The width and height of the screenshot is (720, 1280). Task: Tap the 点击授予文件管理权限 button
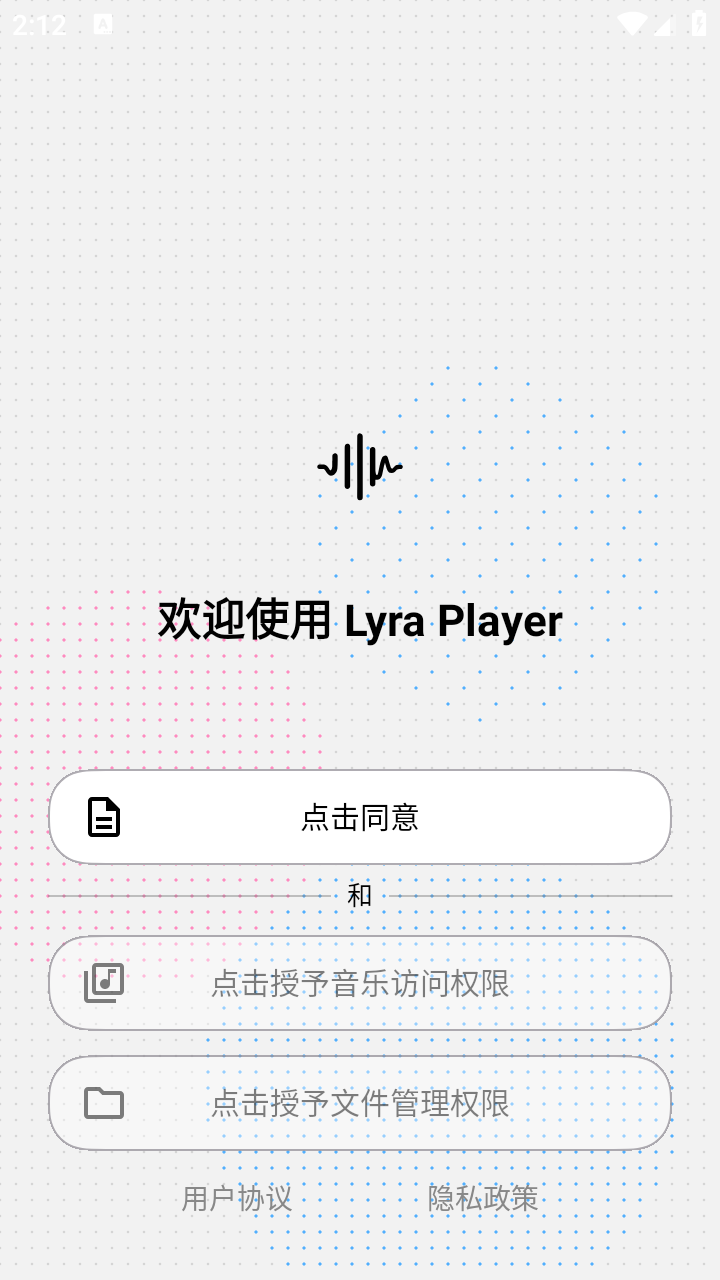tap(360, 1104)
